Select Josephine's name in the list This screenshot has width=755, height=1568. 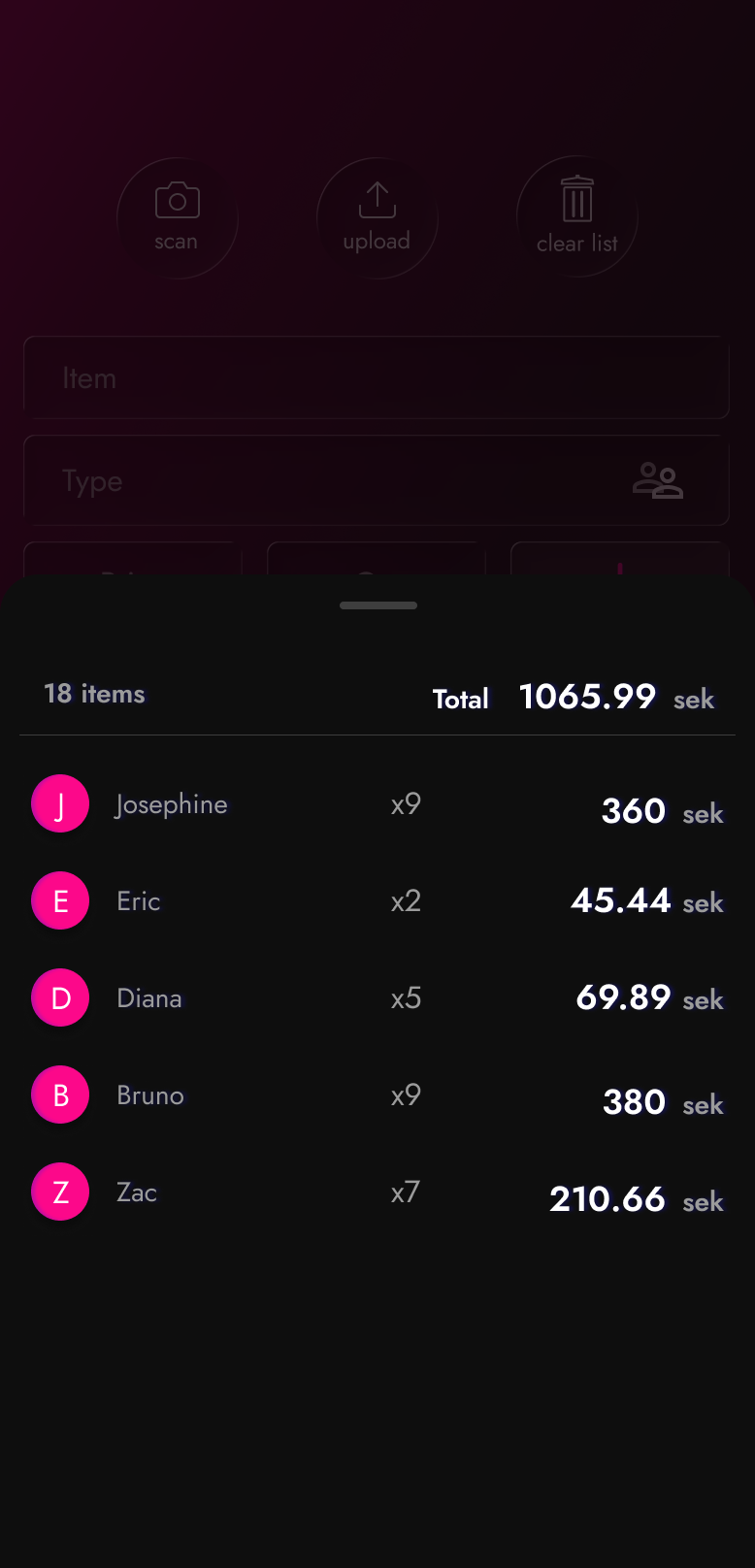pyautogui.click(x=171, y=803)
